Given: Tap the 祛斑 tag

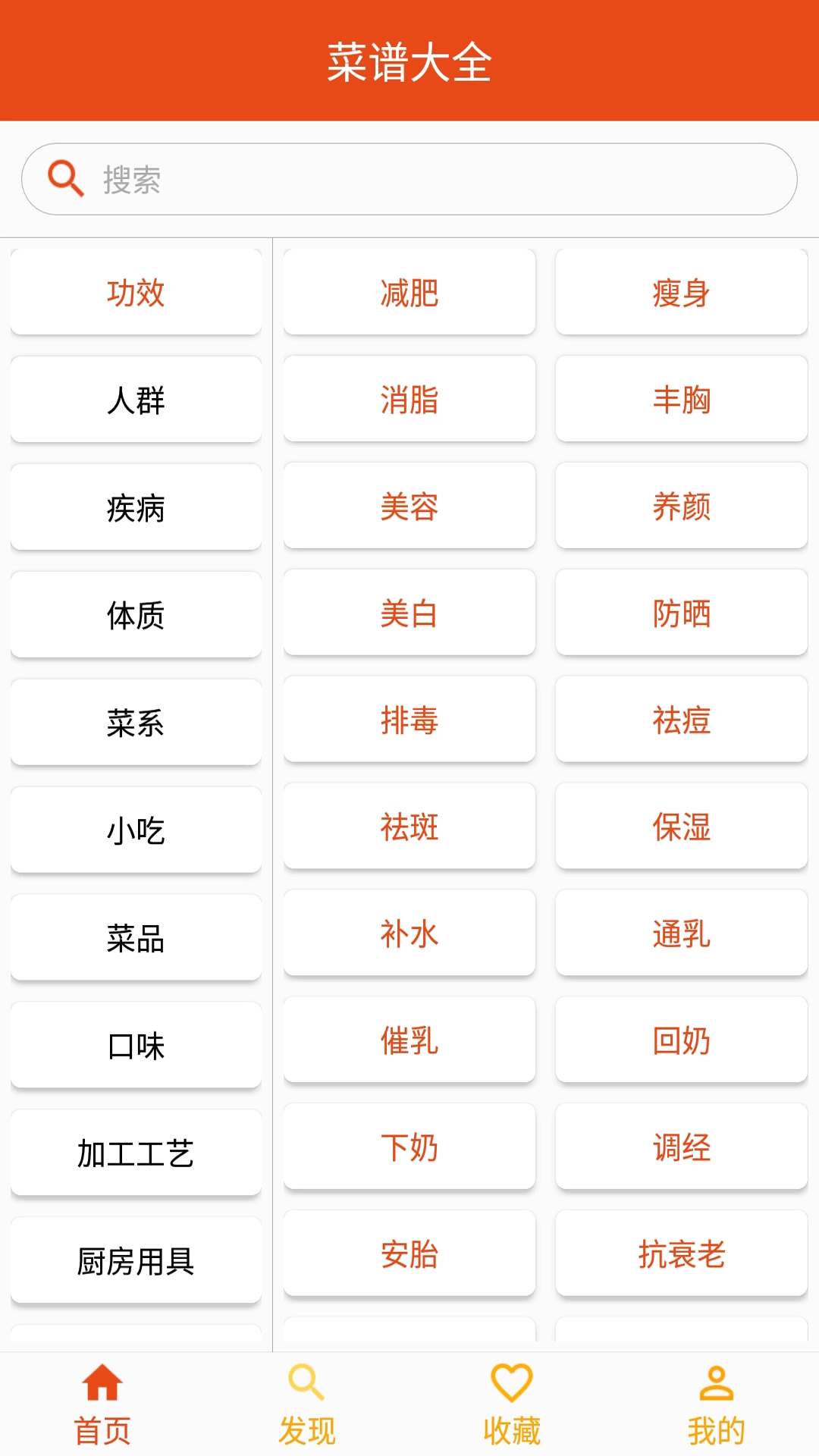Looking at the screenshot, I should (x=409, y=827).
